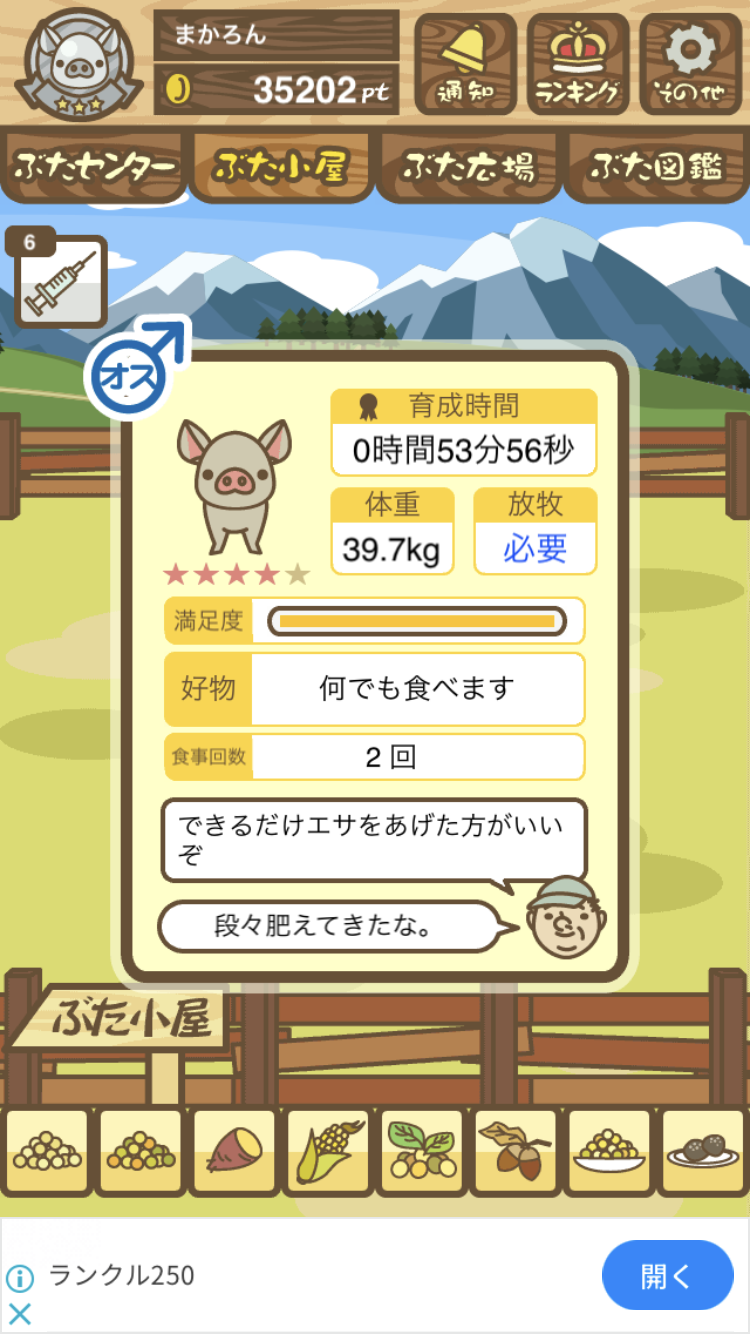Screen dimensions: 750x1334
Task: Open the ランクル250 ad with 開く
Action: (x=667, y=1276)
